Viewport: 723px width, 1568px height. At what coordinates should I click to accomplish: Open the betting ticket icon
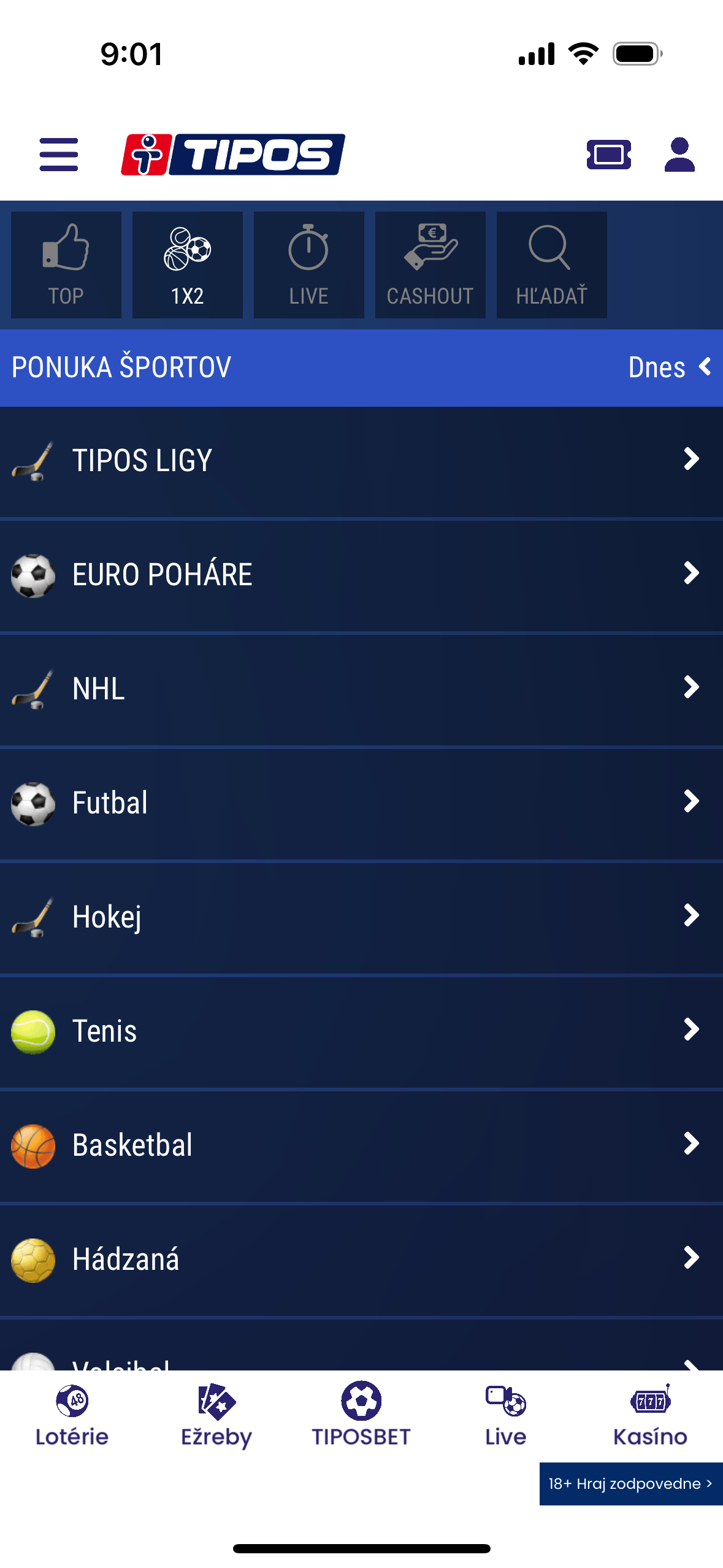tap(609, 155)
